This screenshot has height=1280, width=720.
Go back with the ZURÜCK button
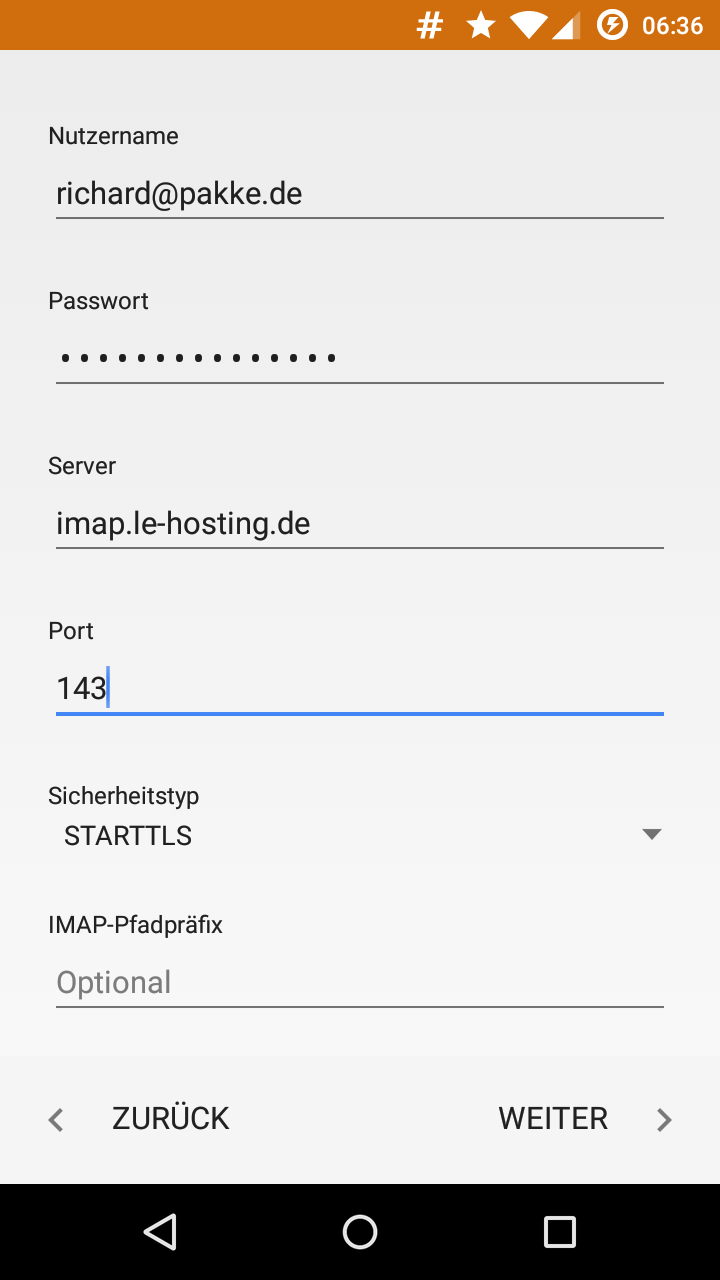point(140,1119)
